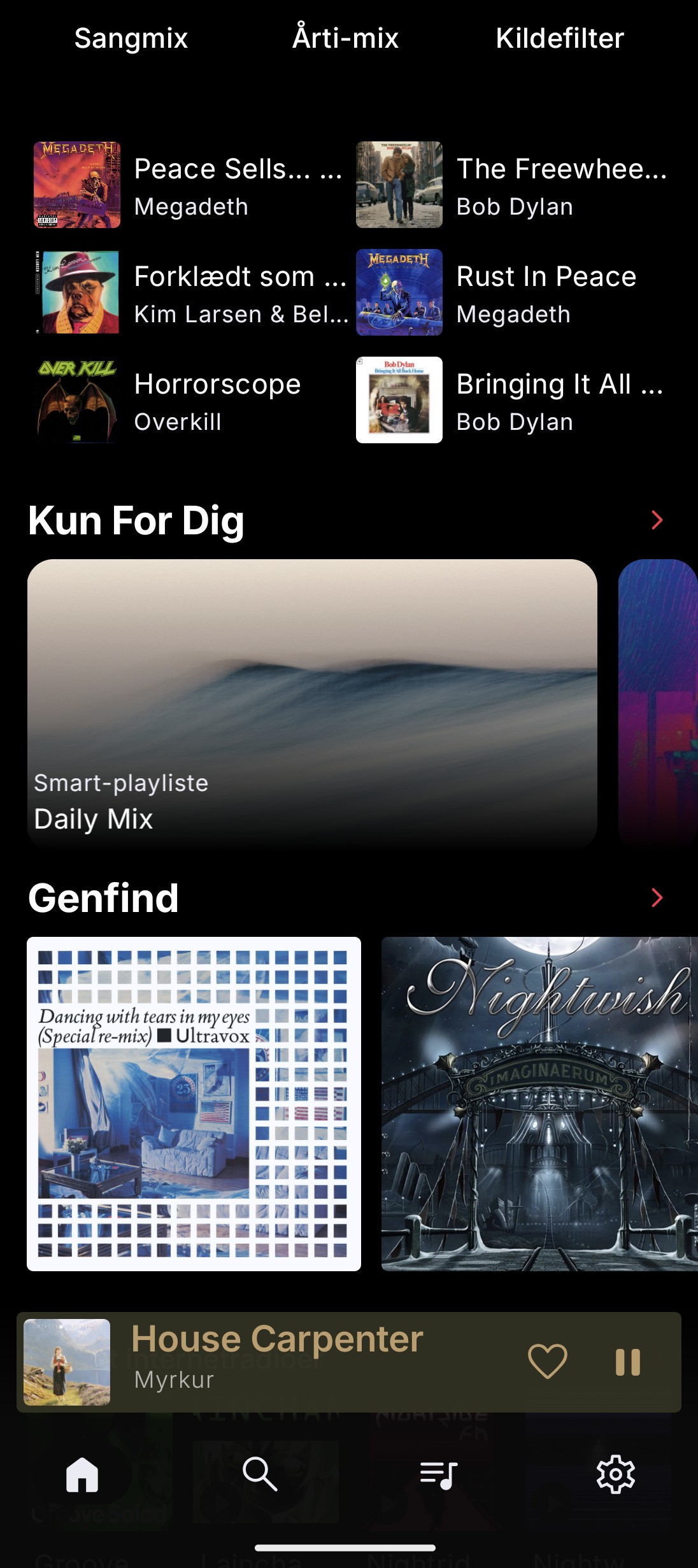Open the settings gear tab
This screenshot has width=698, height=1568.
click(615, 1474)
